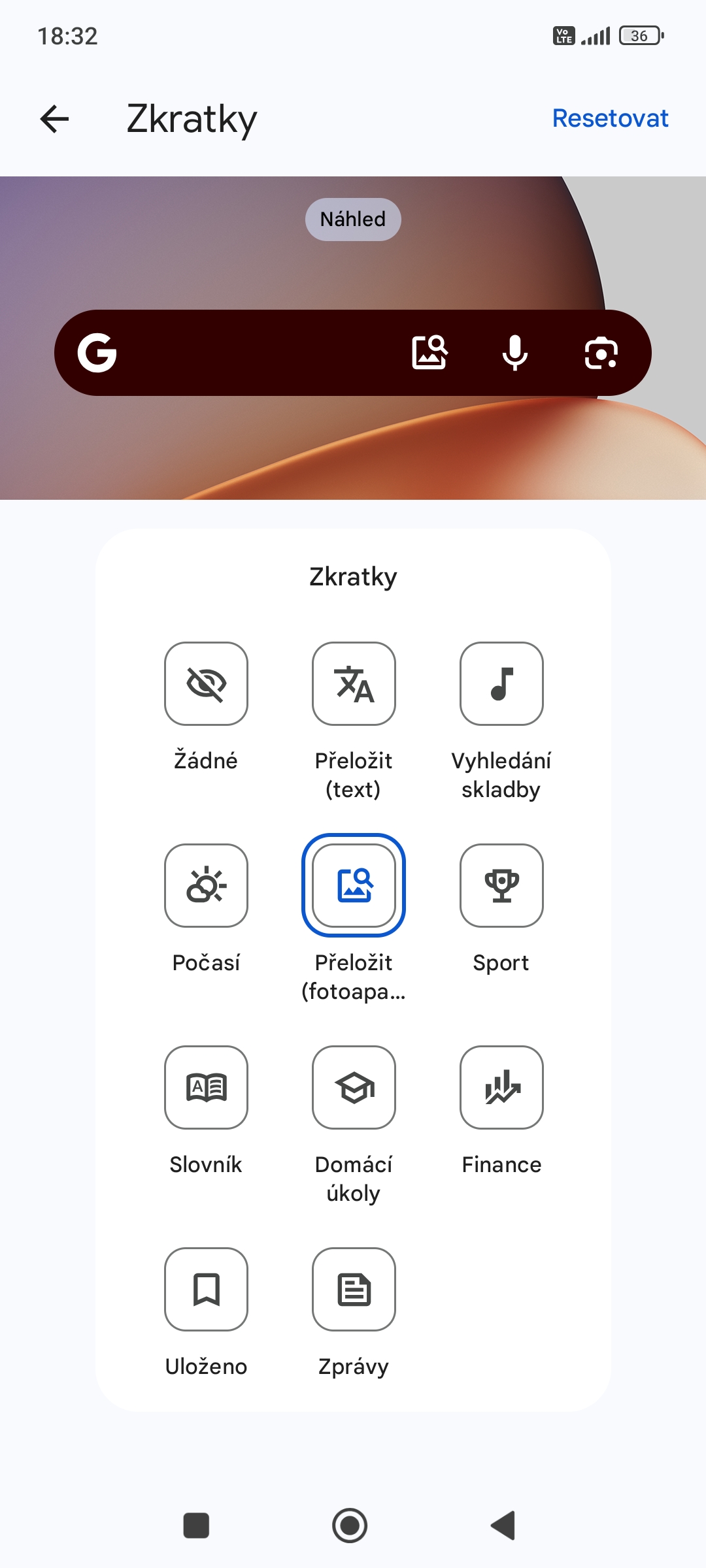Choose Přeložit (text) shortcut
Viewport: 706px width, 1568px height.
[x=354, y=683]
